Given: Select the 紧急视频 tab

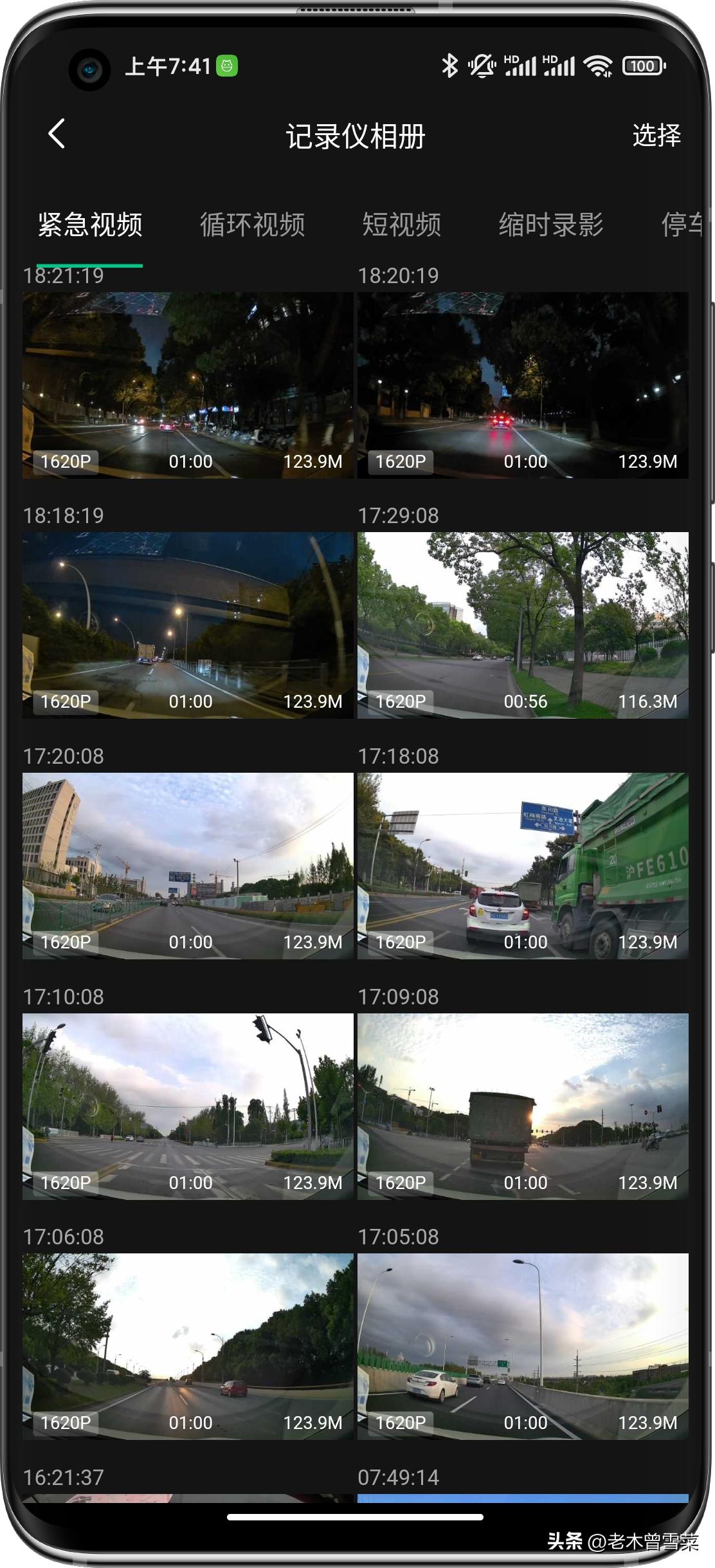Looking at the screenshot, I should [90, 225].
